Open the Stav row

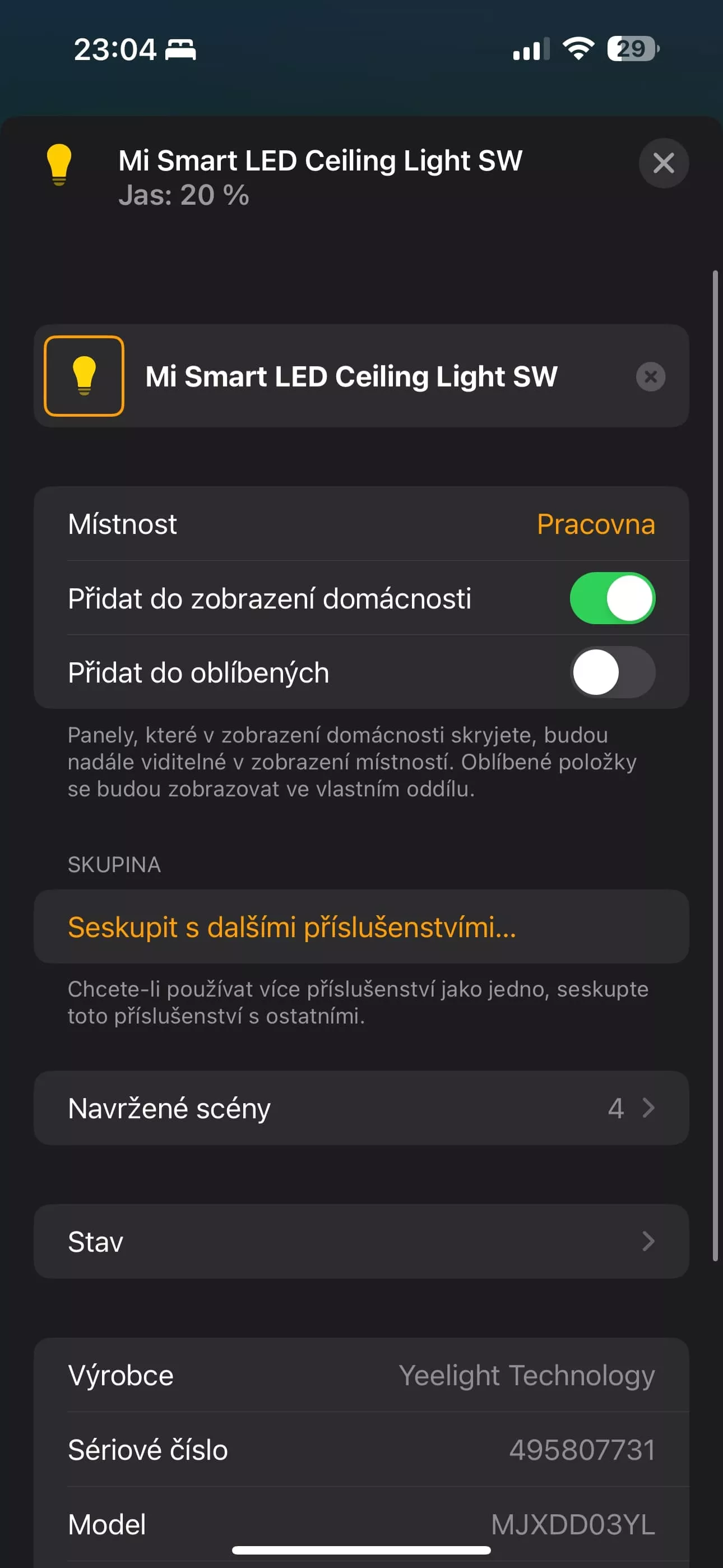point(361,1241)
